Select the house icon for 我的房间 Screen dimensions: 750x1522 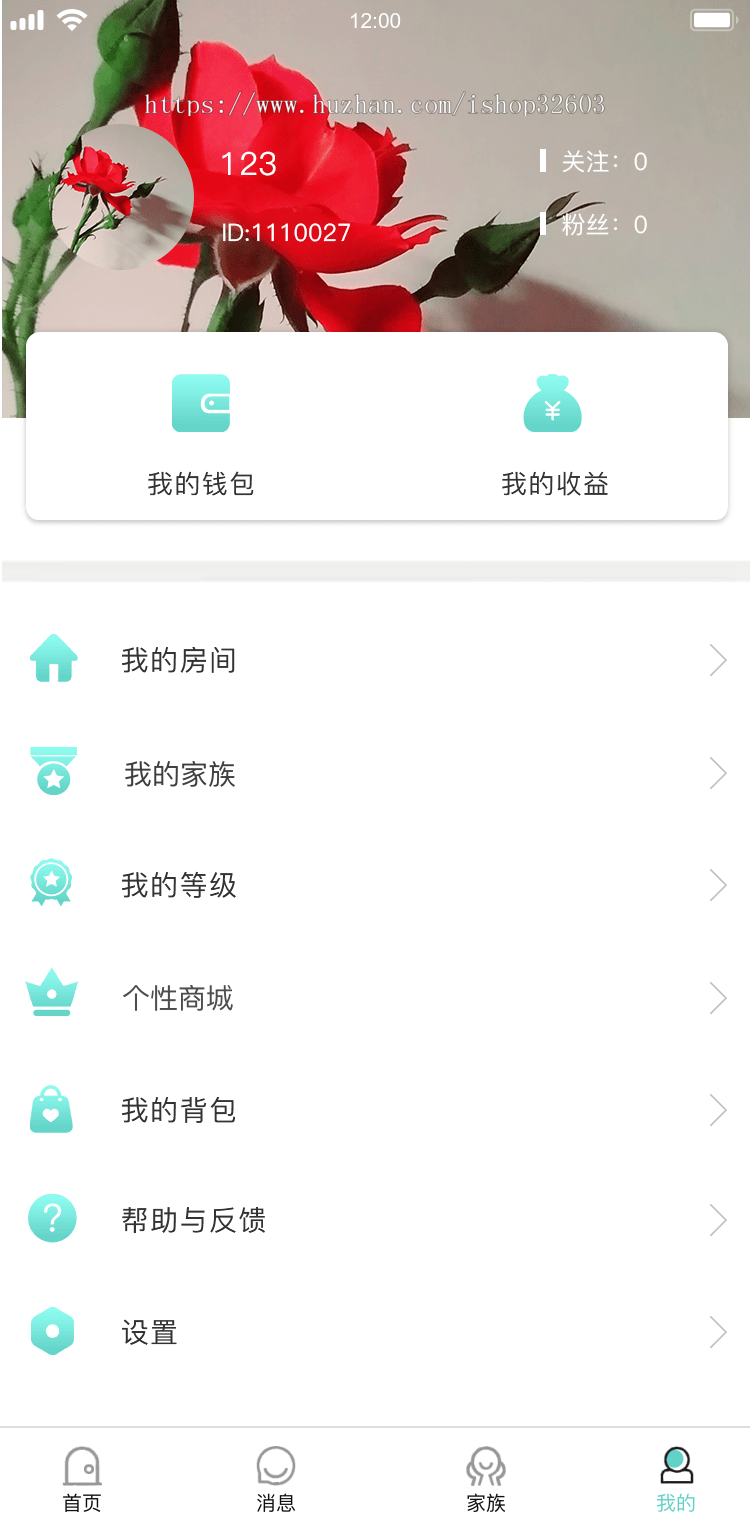coord(52,659)
